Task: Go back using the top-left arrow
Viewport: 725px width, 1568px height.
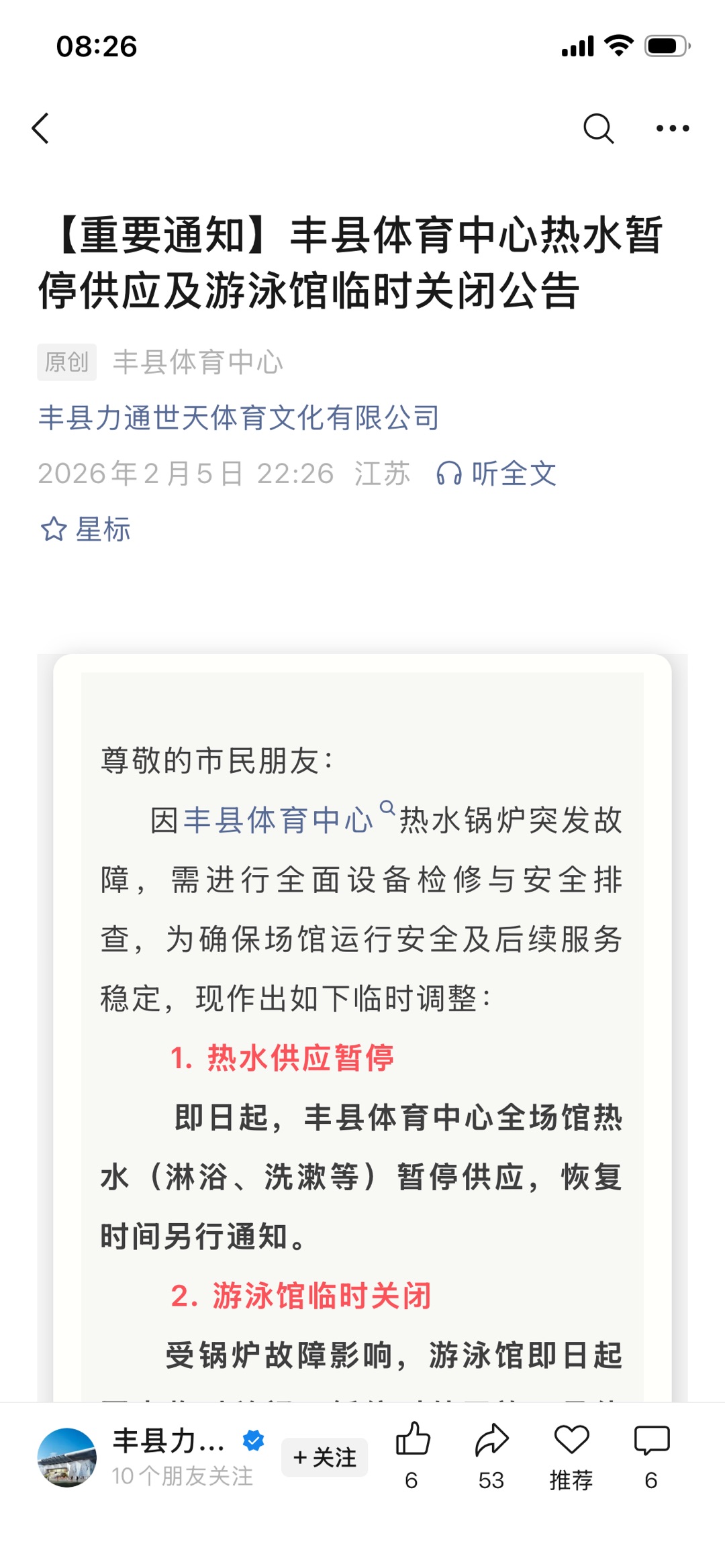Action: (x=41, y=128)
